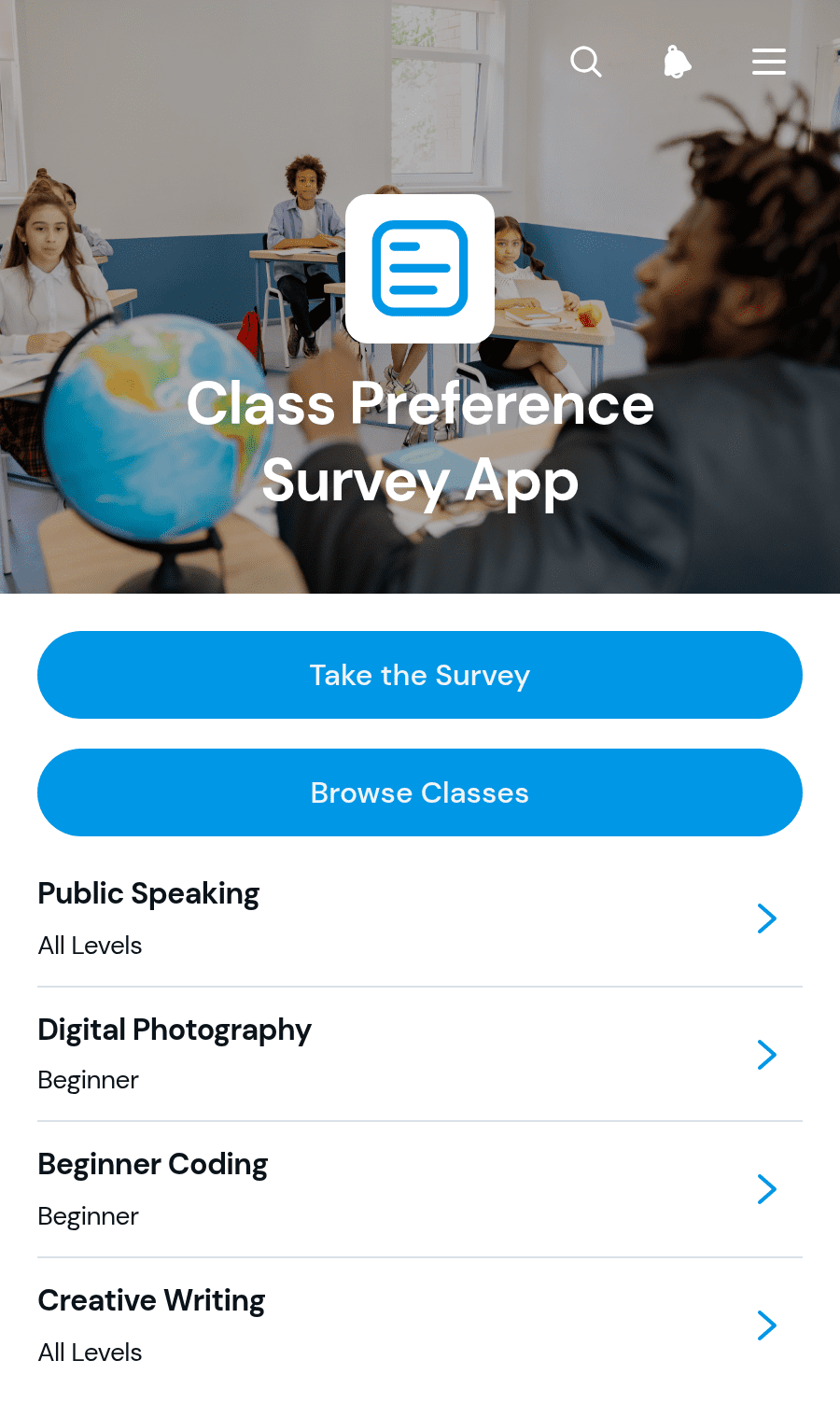Open search from the top bar
This screenshot has height=1402, width=840.
[586, 62]
